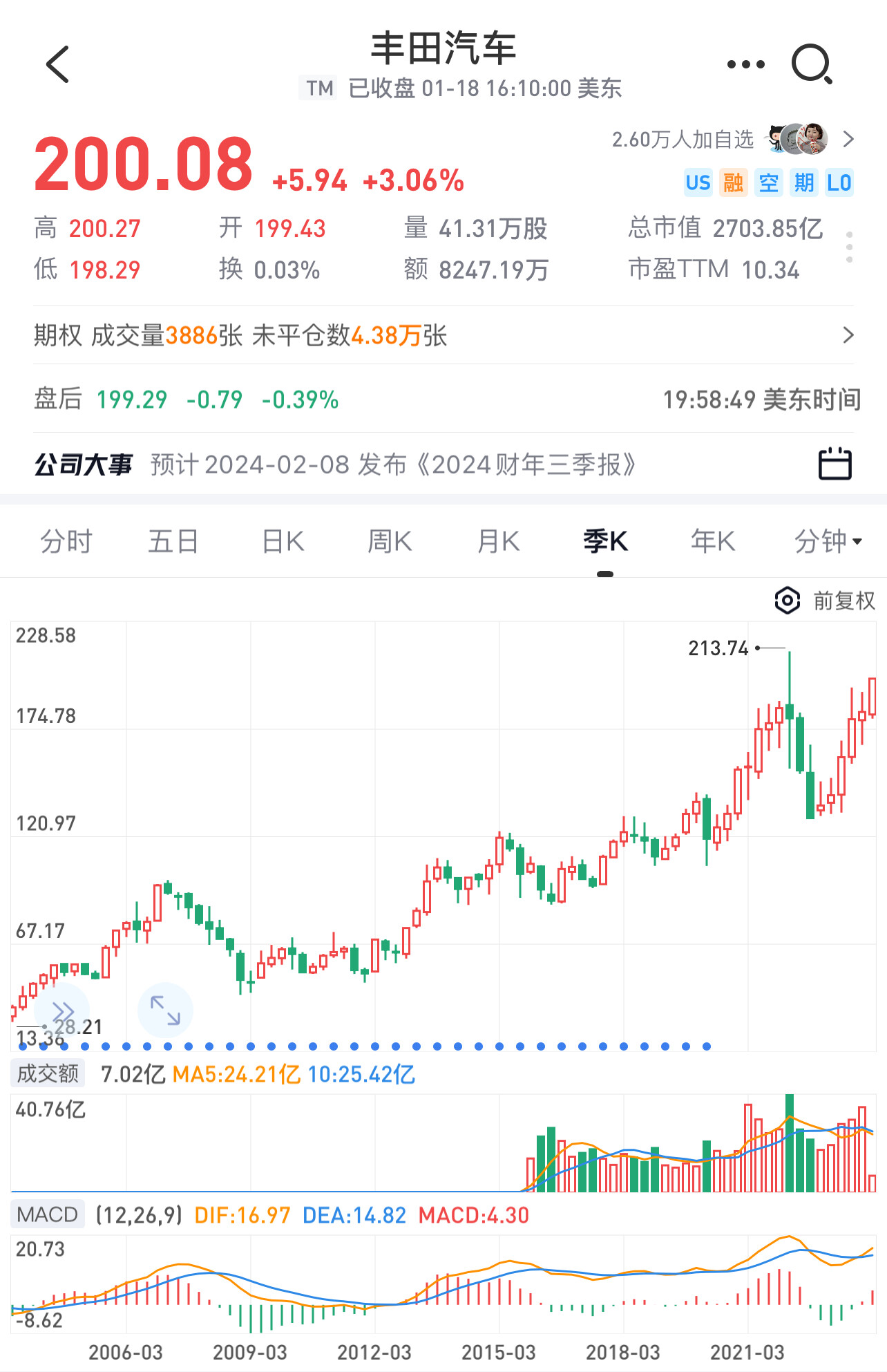
Task: Tap the back arrow to return
Action: [x=59, y=64]
